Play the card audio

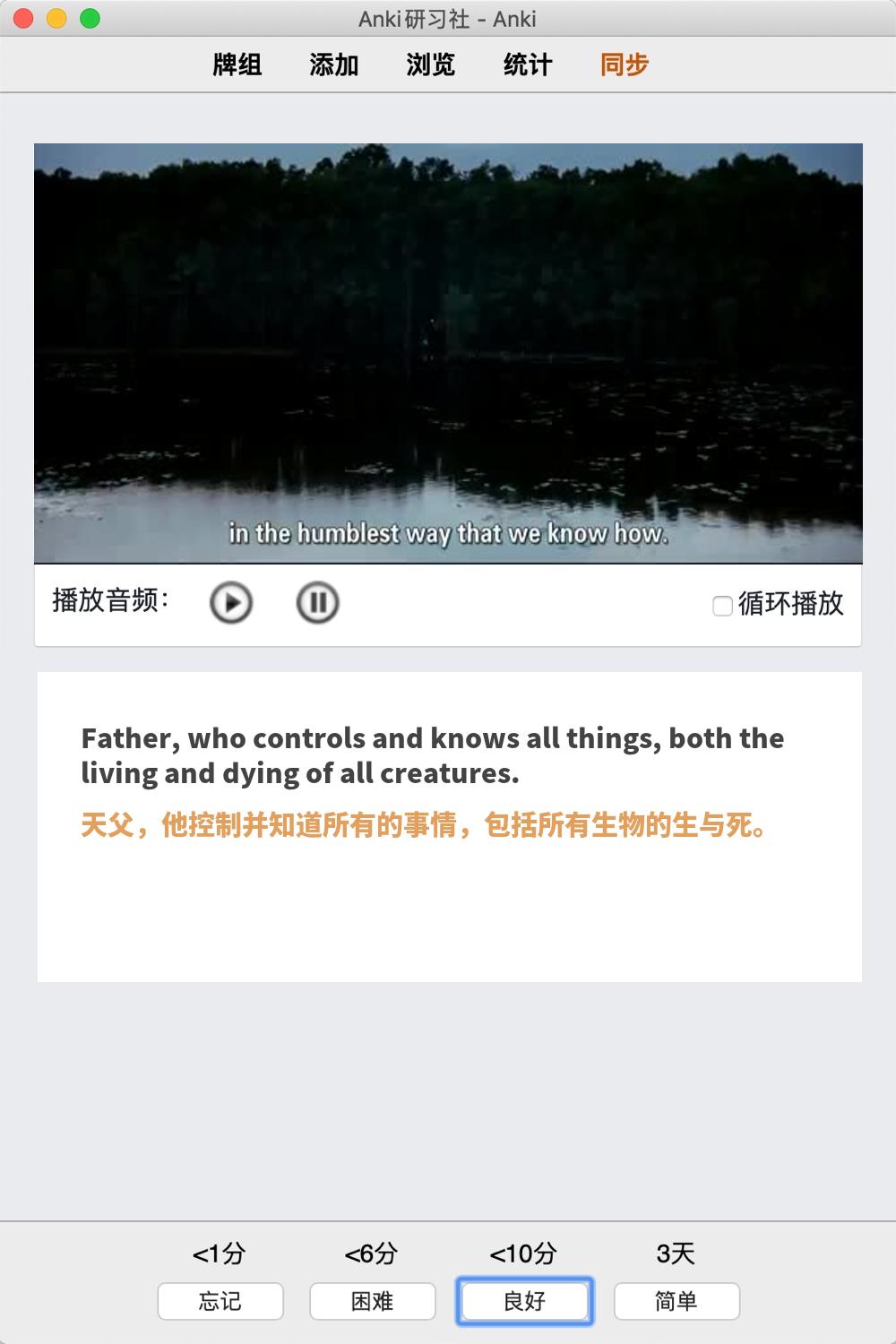231,603
